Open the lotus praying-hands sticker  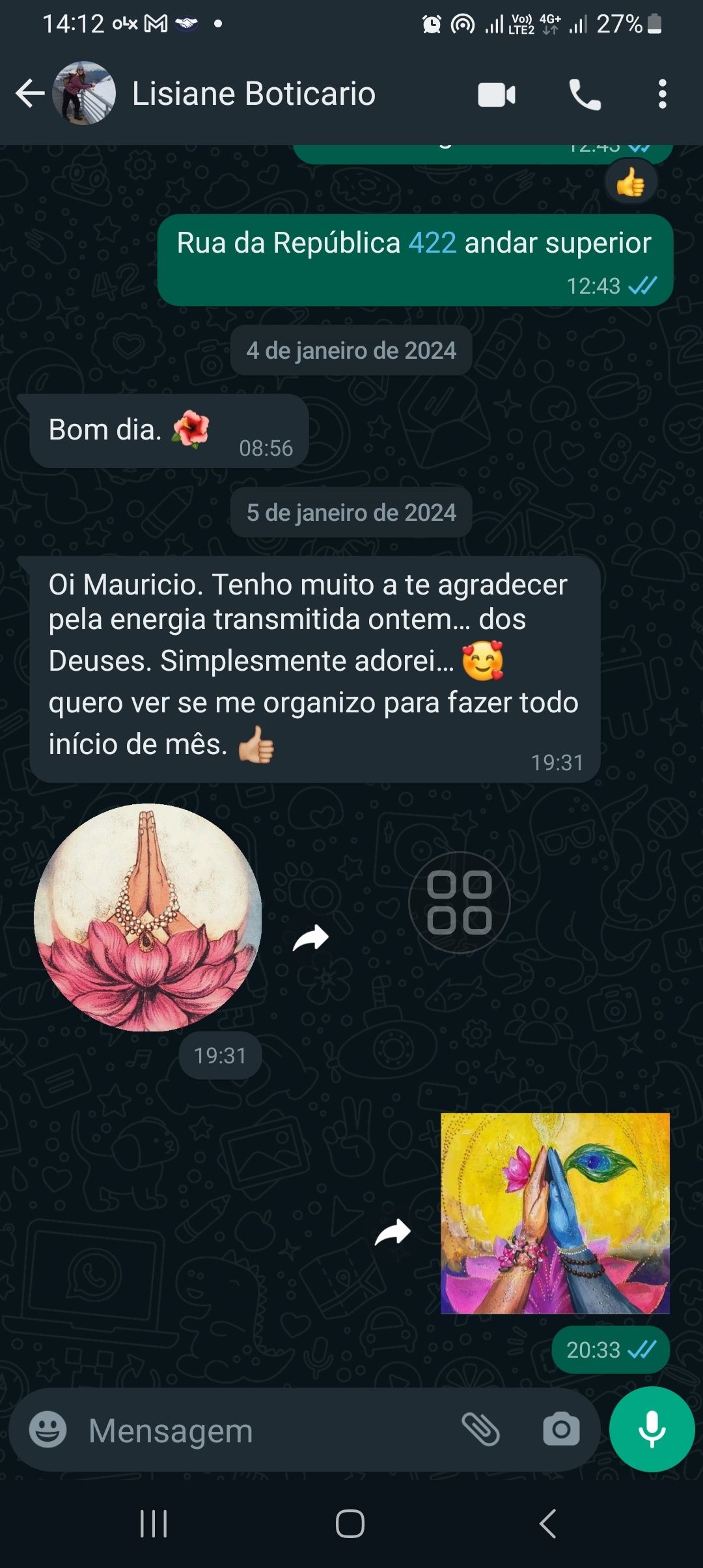tap(148, 917)
